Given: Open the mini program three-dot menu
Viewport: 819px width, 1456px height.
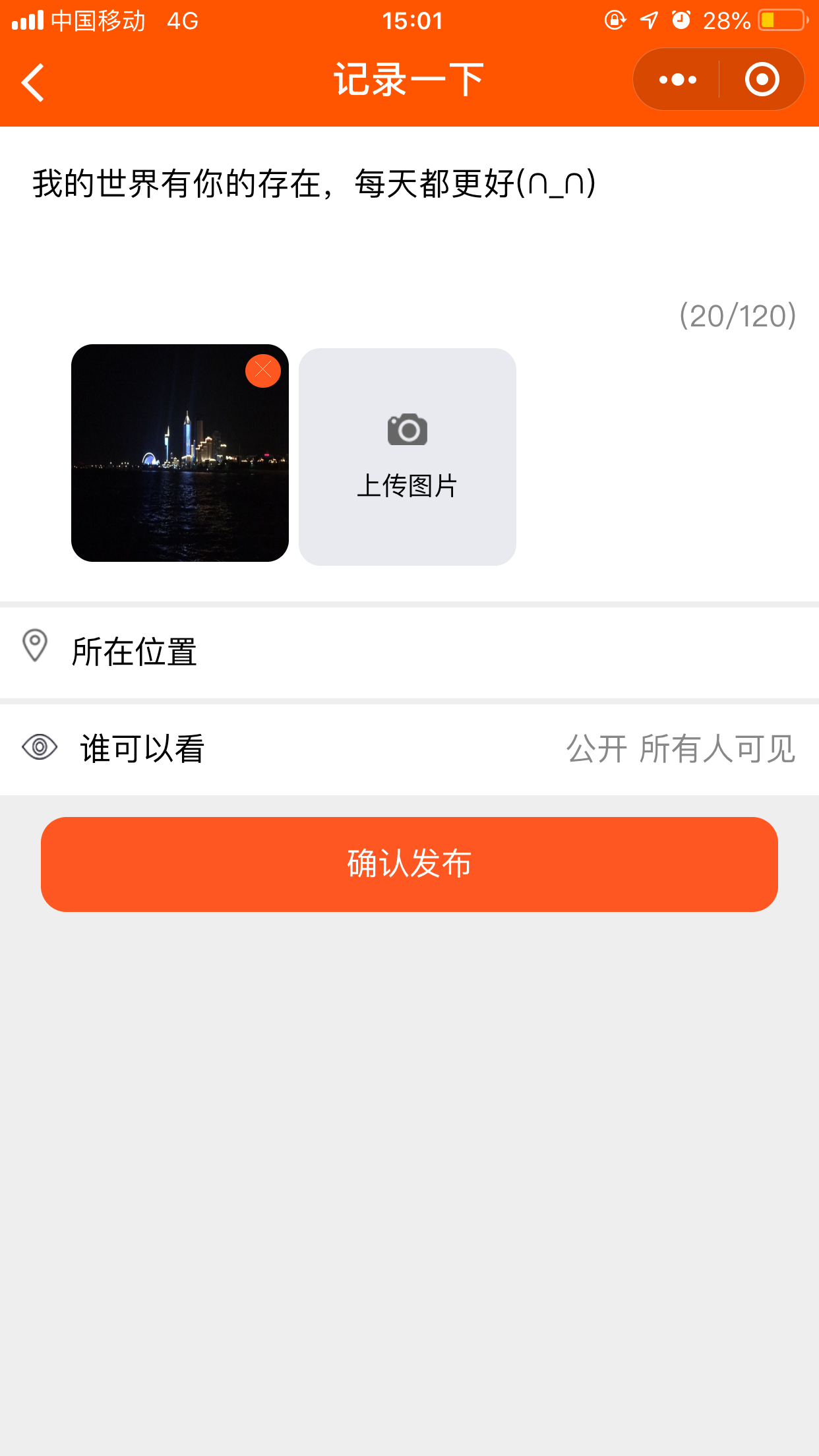Looking at the screenshot, I should click(677, 80).
